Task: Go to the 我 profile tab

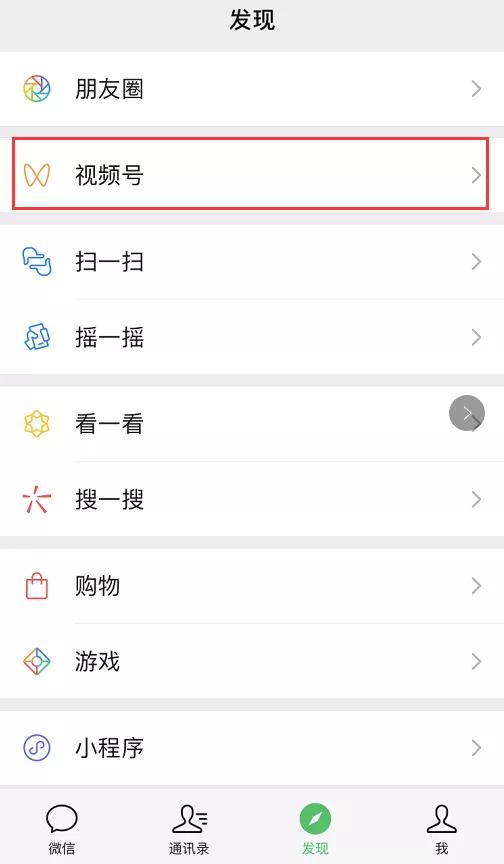Action: click(x=442, y=829)
